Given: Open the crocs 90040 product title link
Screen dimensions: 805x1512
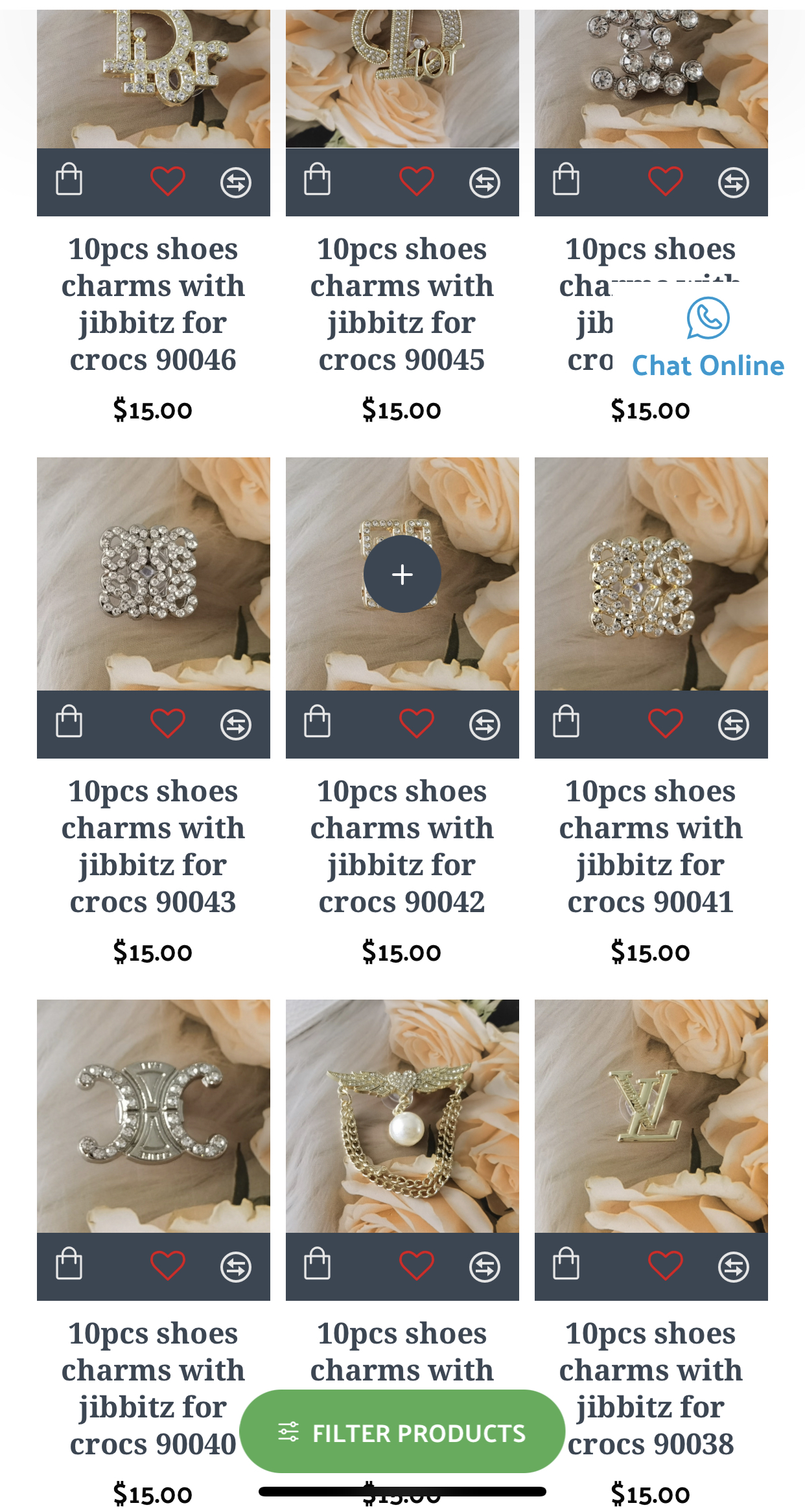Looking at the screenshot, I should click(154, 1388).
